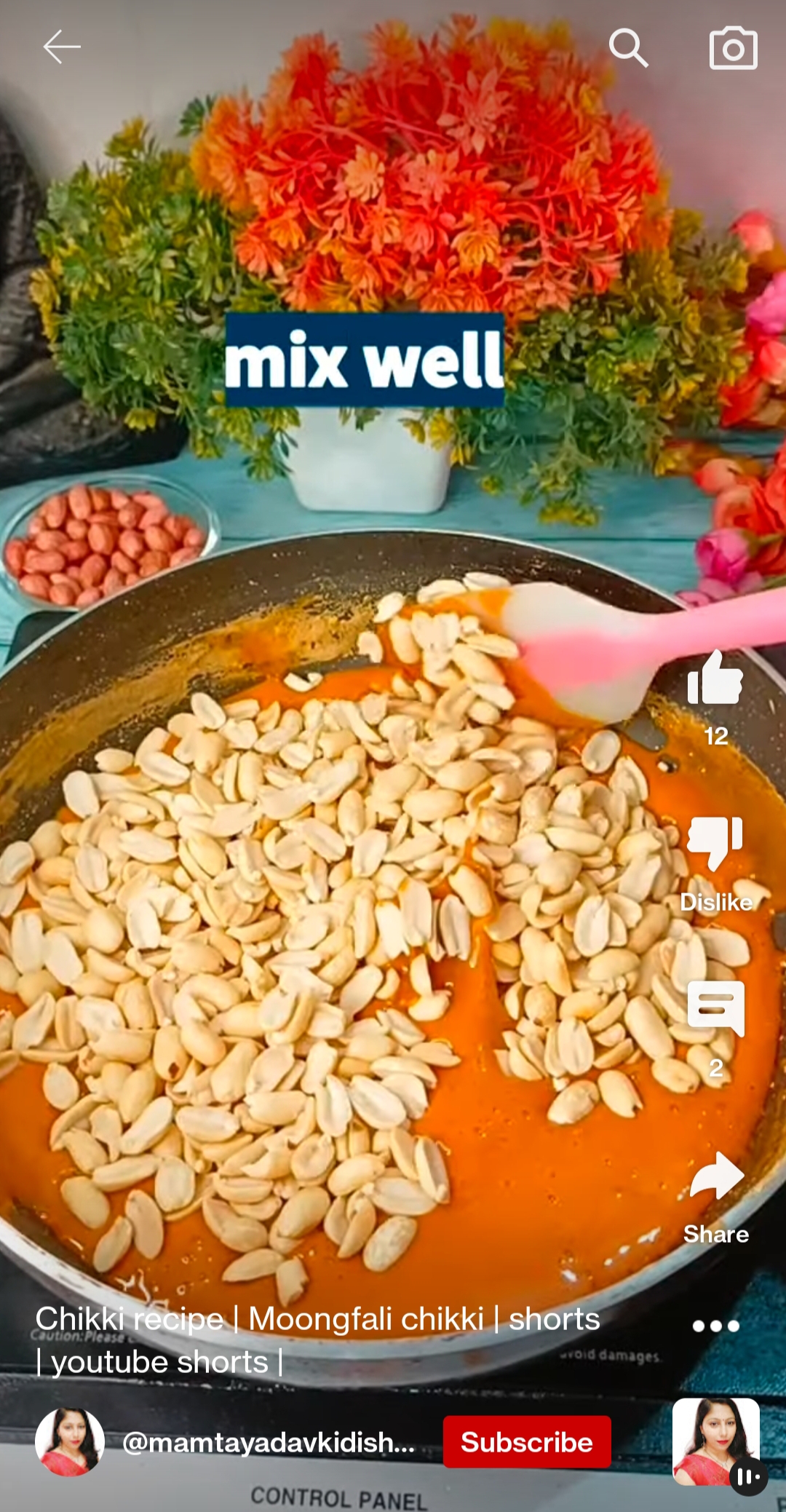Share this Moongfali chikki short
This screenshot has height=1512, width=786.
(715, 1176)
